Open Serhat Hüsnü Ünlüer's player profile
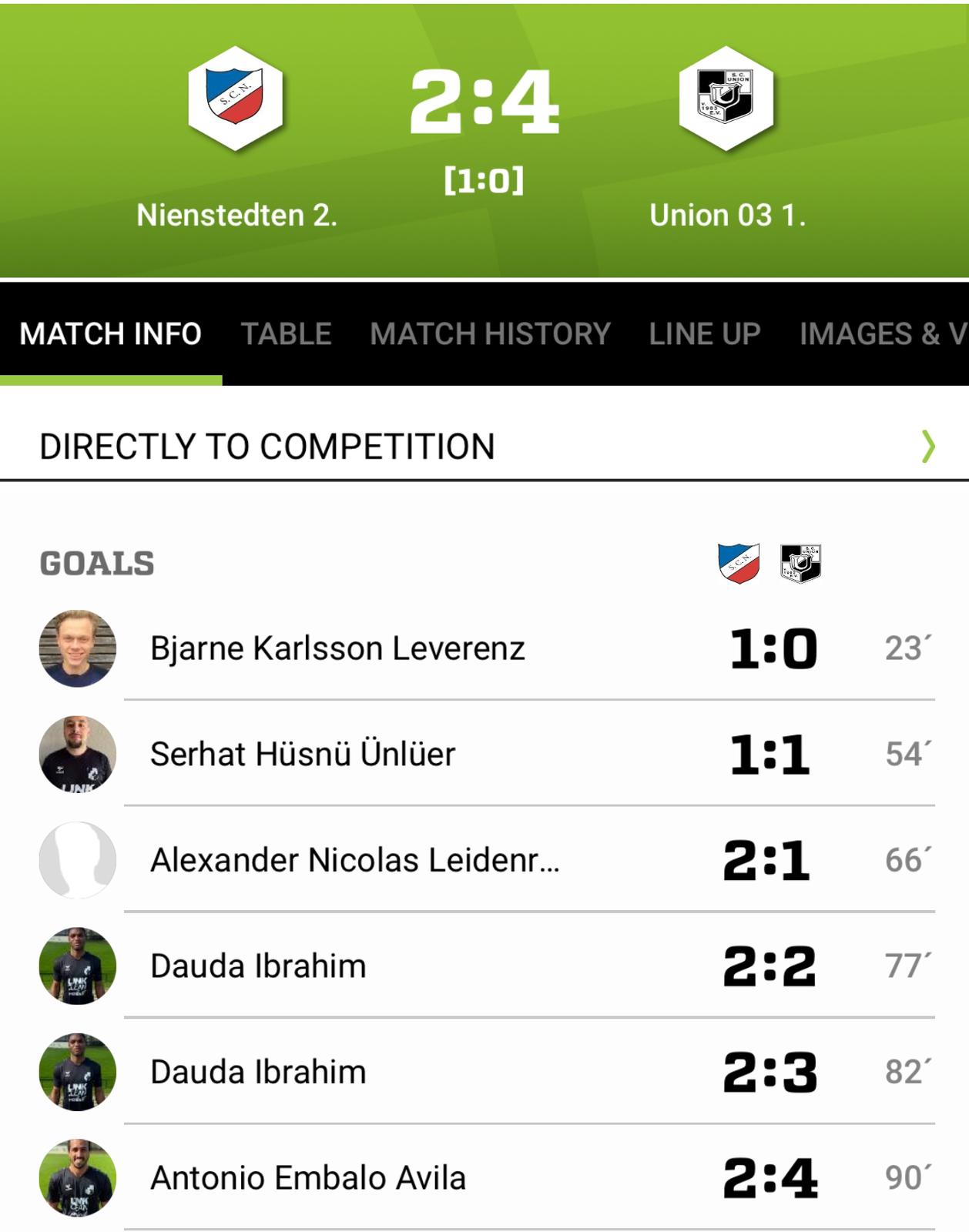The height and width of the screenshot is (1232, 969). click(303, 754)
